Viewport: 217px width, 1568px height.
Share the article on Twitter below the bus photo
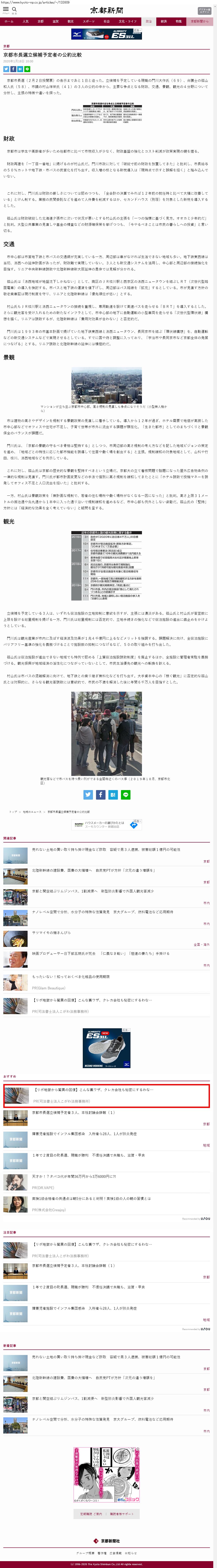[x=88, y=794]
